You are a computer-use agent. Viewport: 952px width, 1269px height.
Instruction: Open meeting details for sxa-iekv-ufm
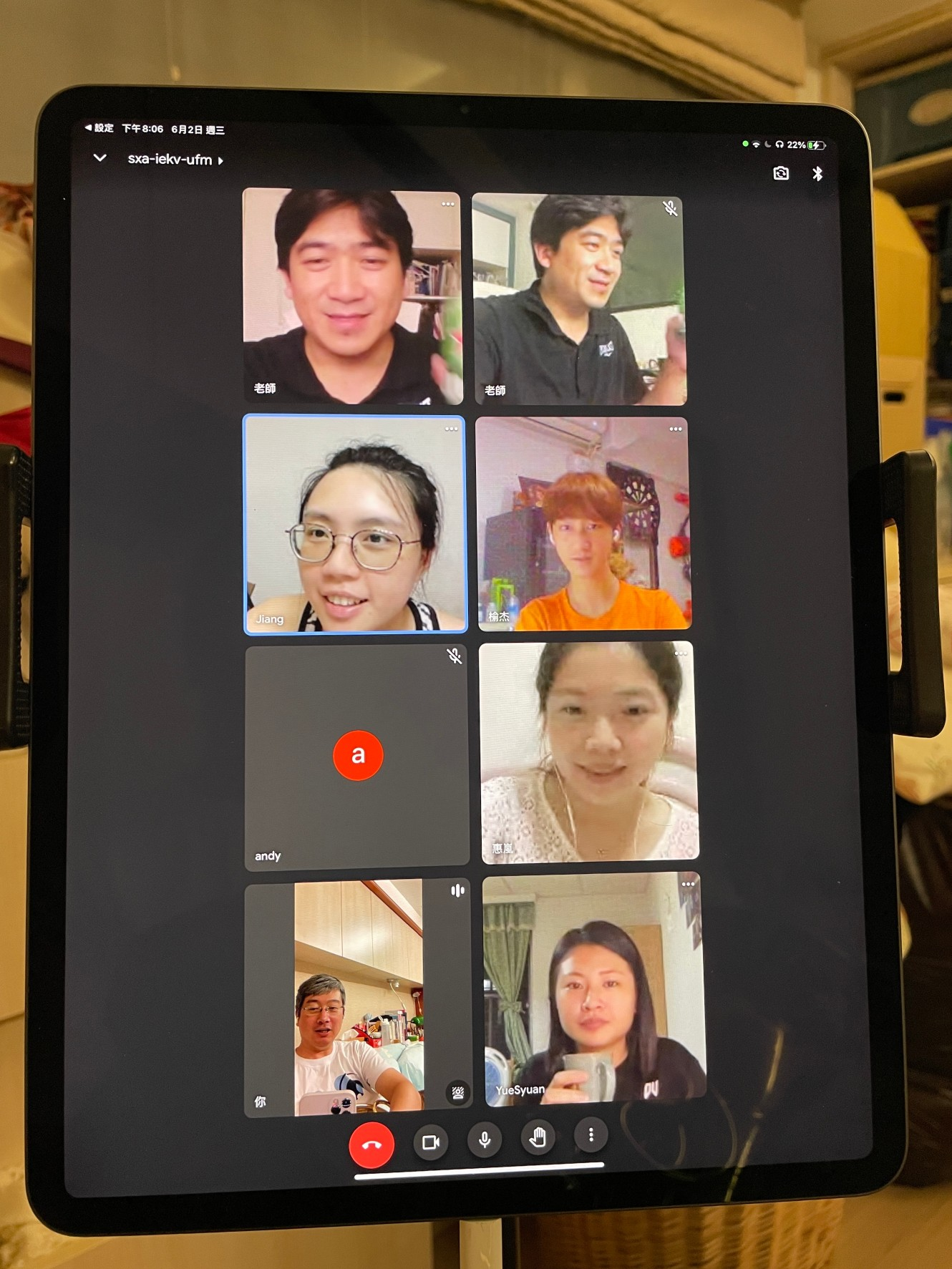[175, 160]
